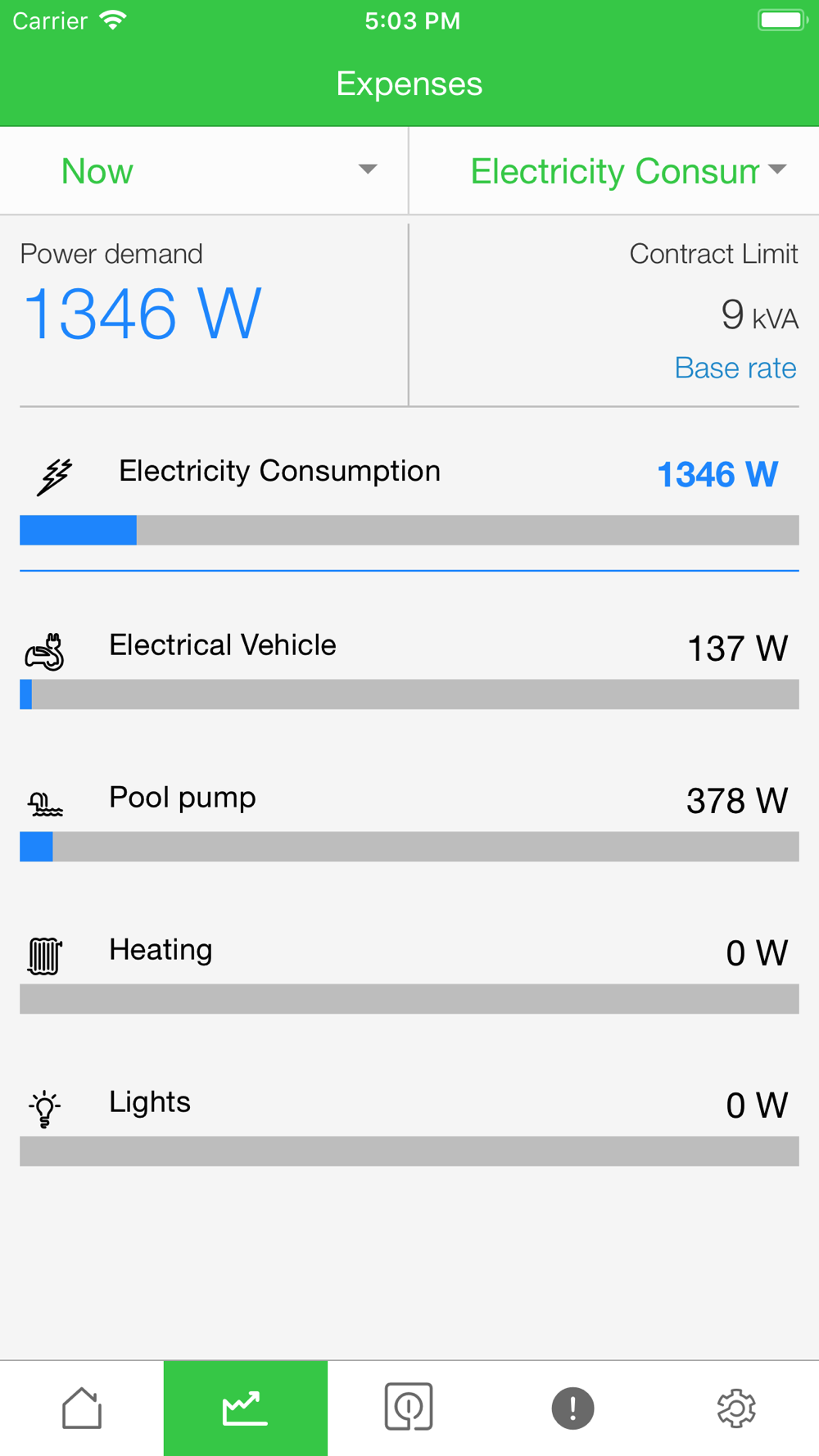Tap the Base rate link
Image resolution: width=819 pixels, height=1456 pixels.
[735, 368]
